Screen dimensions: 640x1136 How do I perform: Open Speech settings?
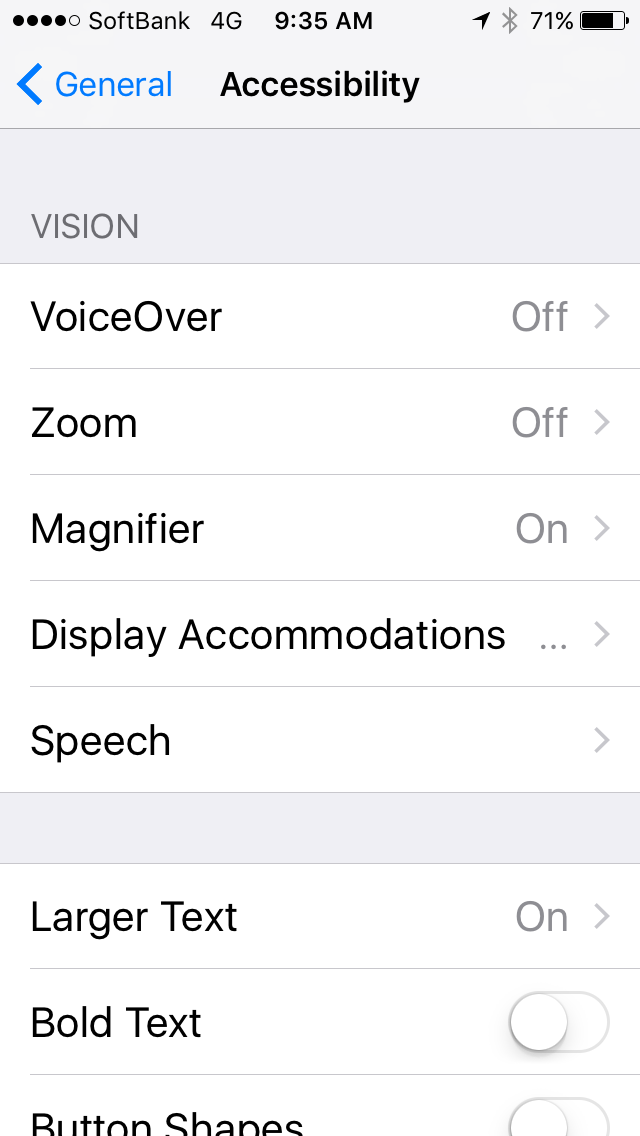click(x=320, y=740)
